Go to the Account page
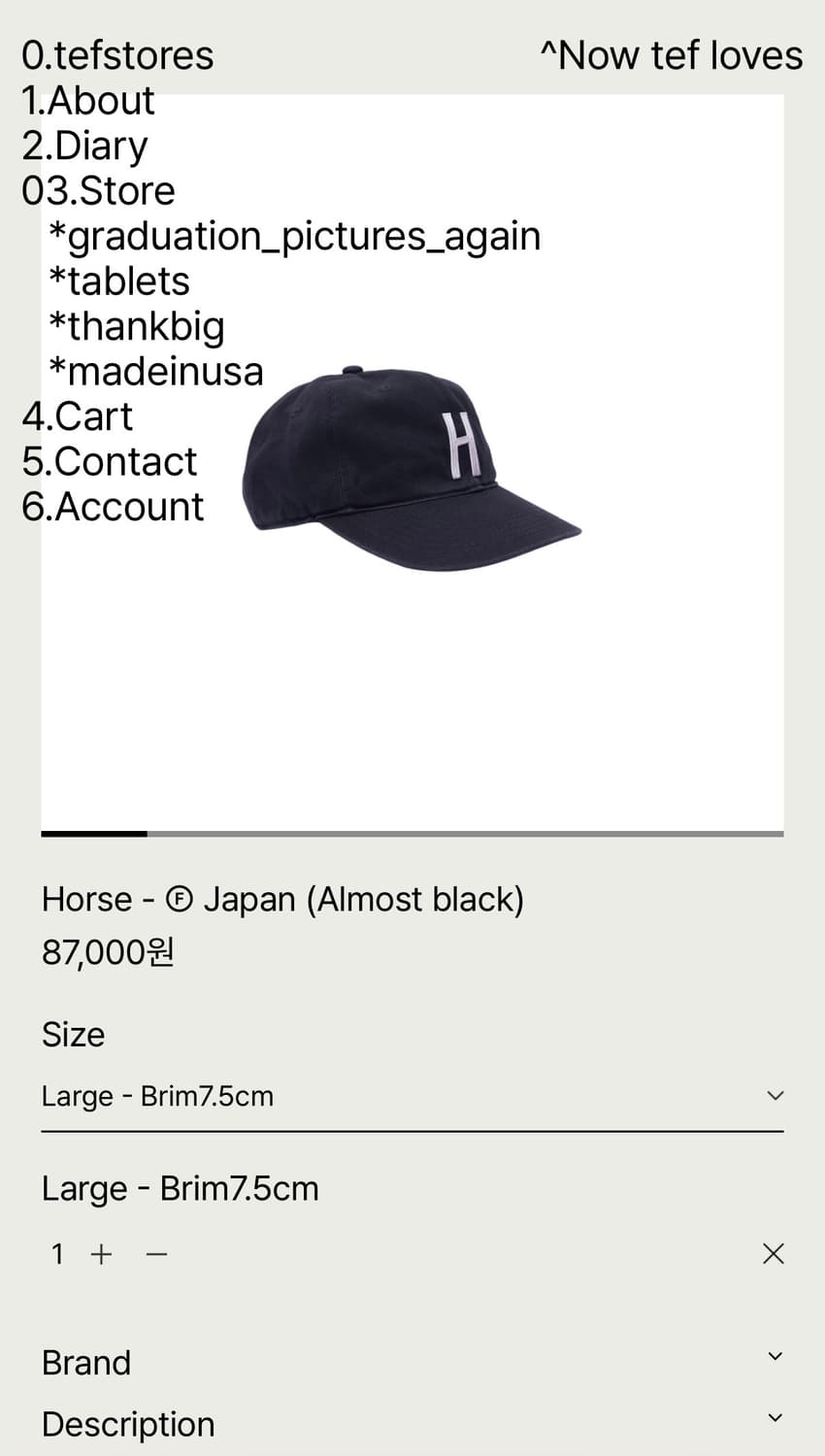This screenshot has height=1456, width=825. 112,506
